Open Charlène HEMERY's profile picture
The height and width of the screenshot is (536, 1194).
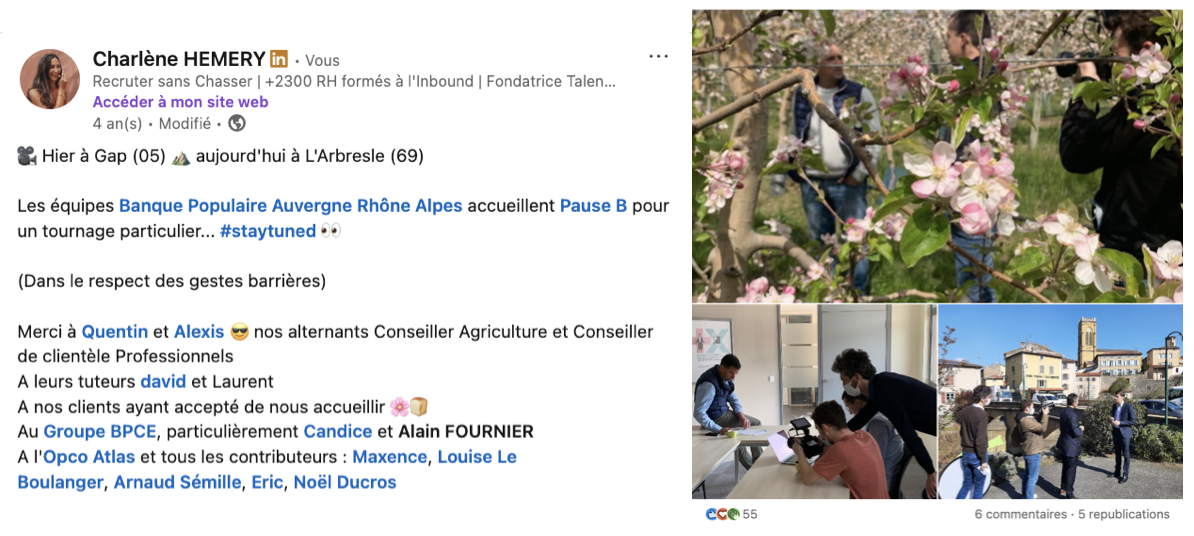coord(50,79)
